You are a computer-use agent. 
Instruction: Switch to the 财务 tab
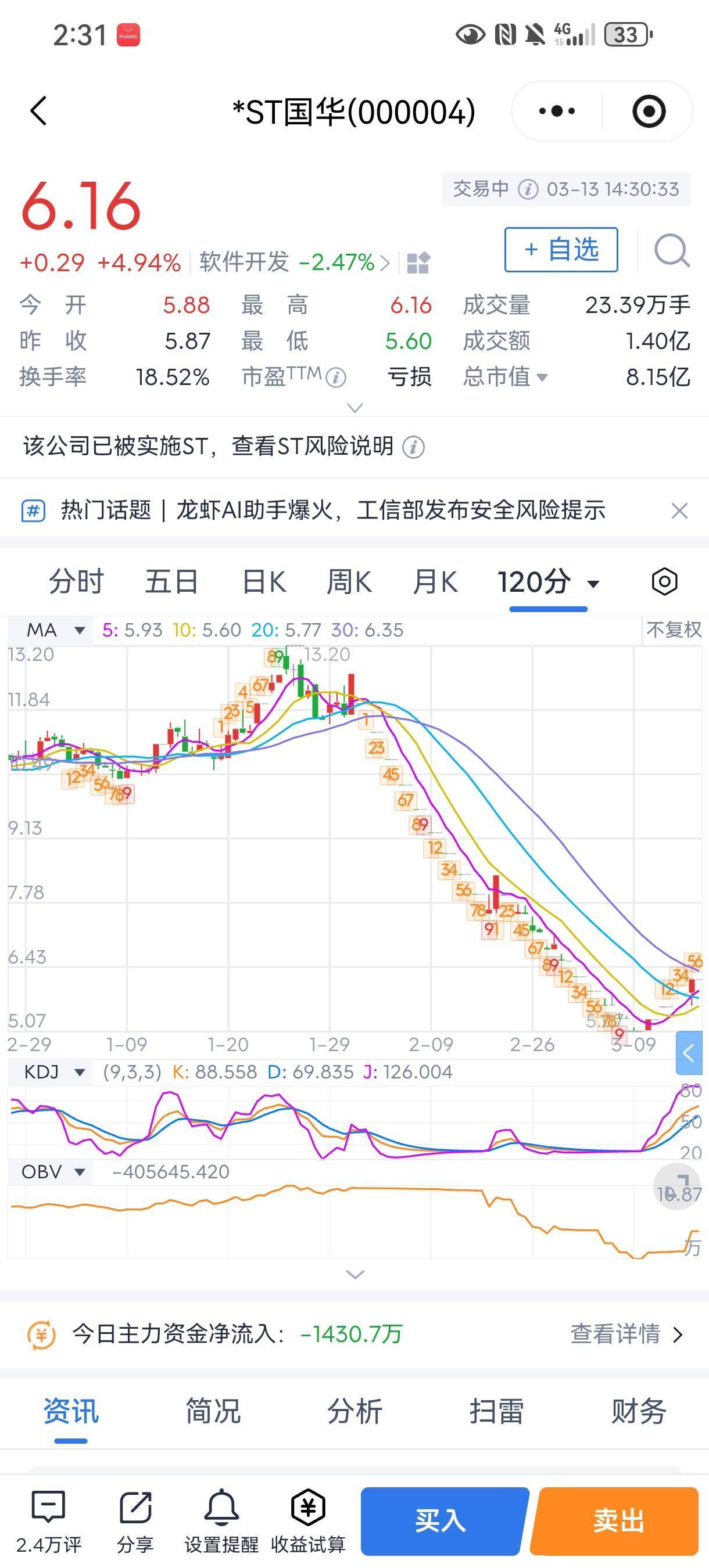point(638,1411)
